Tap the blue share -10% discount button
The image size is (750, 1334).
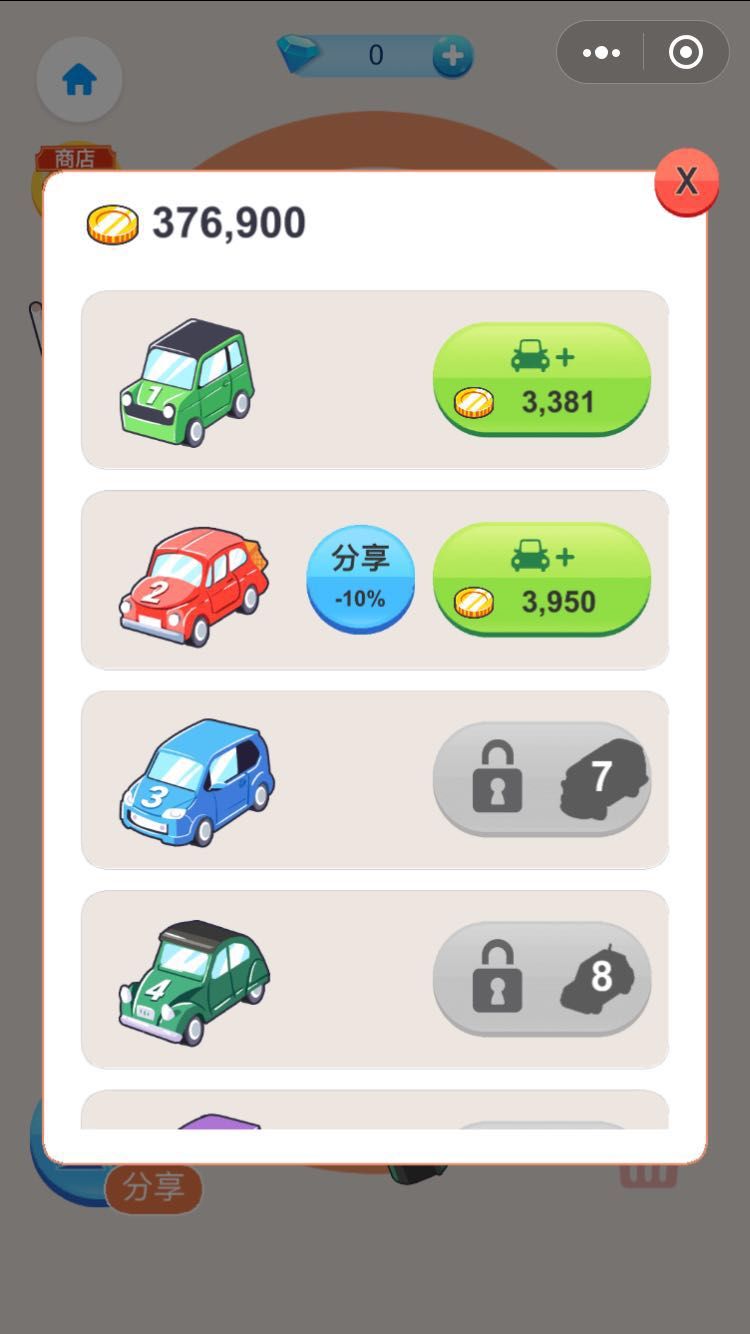(360, 579)
